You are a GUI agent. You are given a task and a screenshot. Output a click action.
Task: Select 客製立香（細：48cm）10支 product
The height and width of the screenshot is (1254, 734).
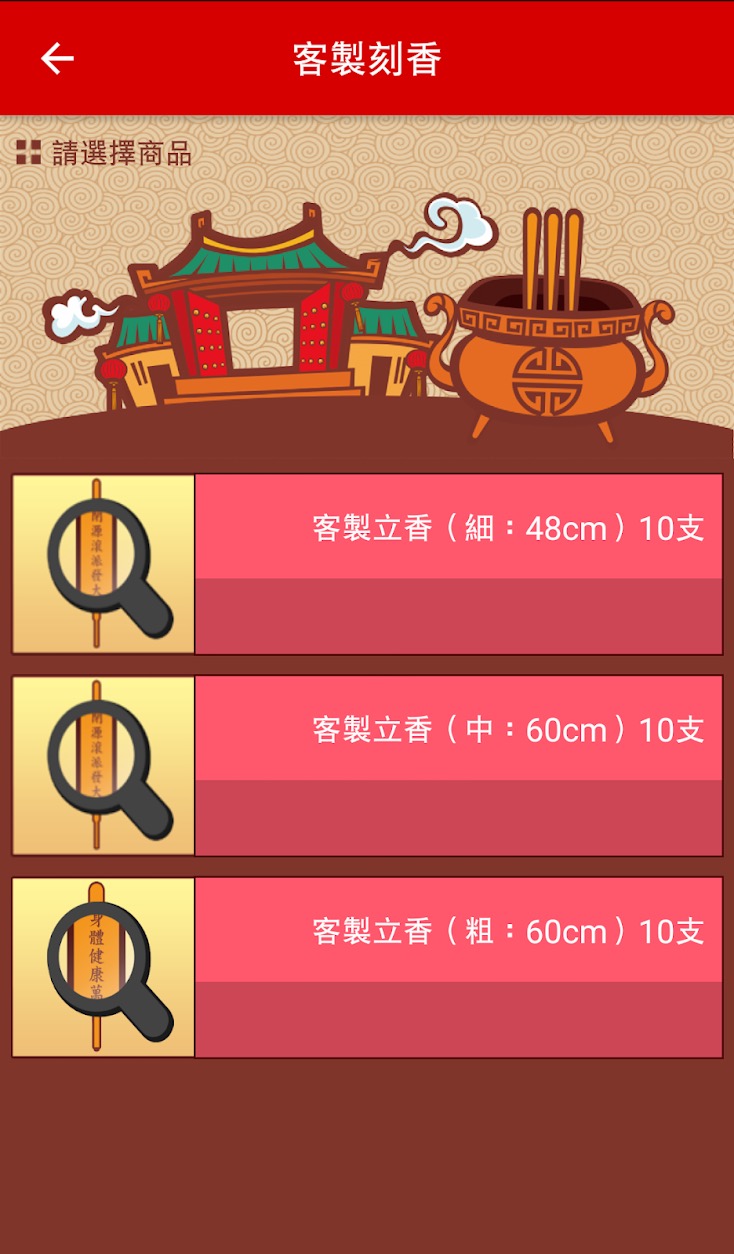point(508,528)
